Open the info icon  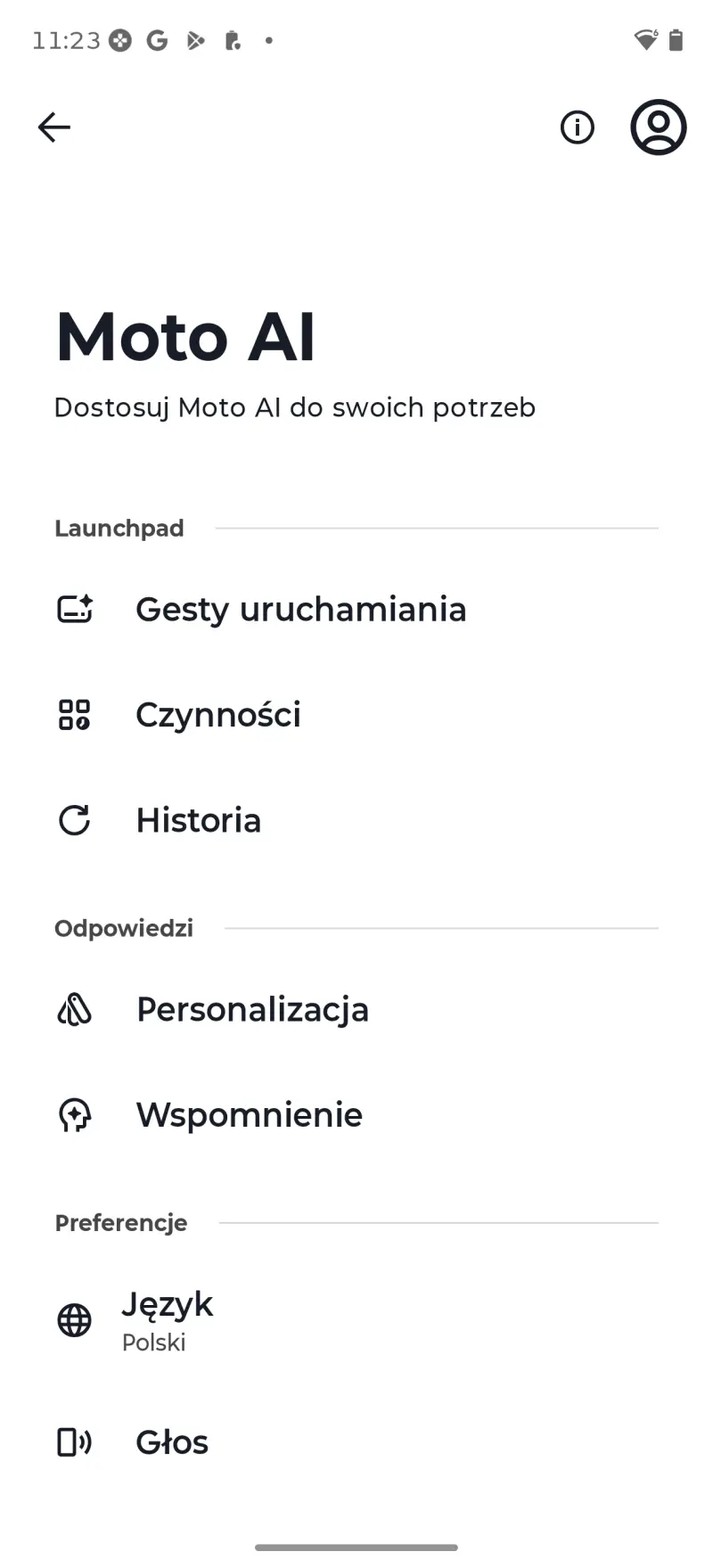[577, 127]
